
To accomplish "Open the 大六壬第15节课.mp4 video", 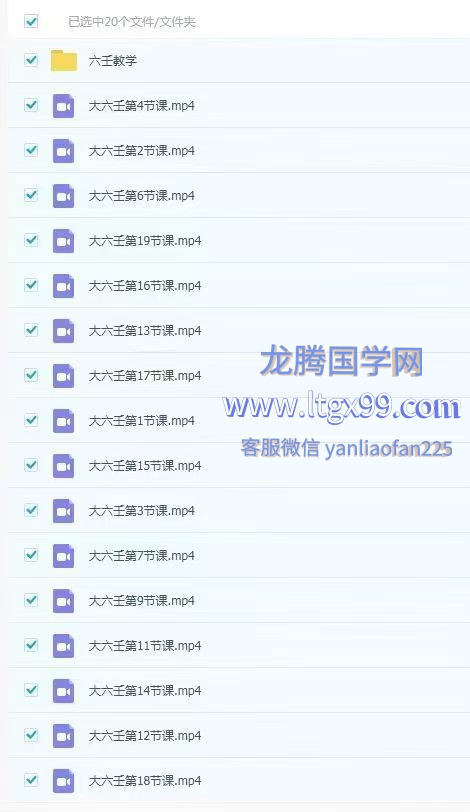I will point(145,466).
